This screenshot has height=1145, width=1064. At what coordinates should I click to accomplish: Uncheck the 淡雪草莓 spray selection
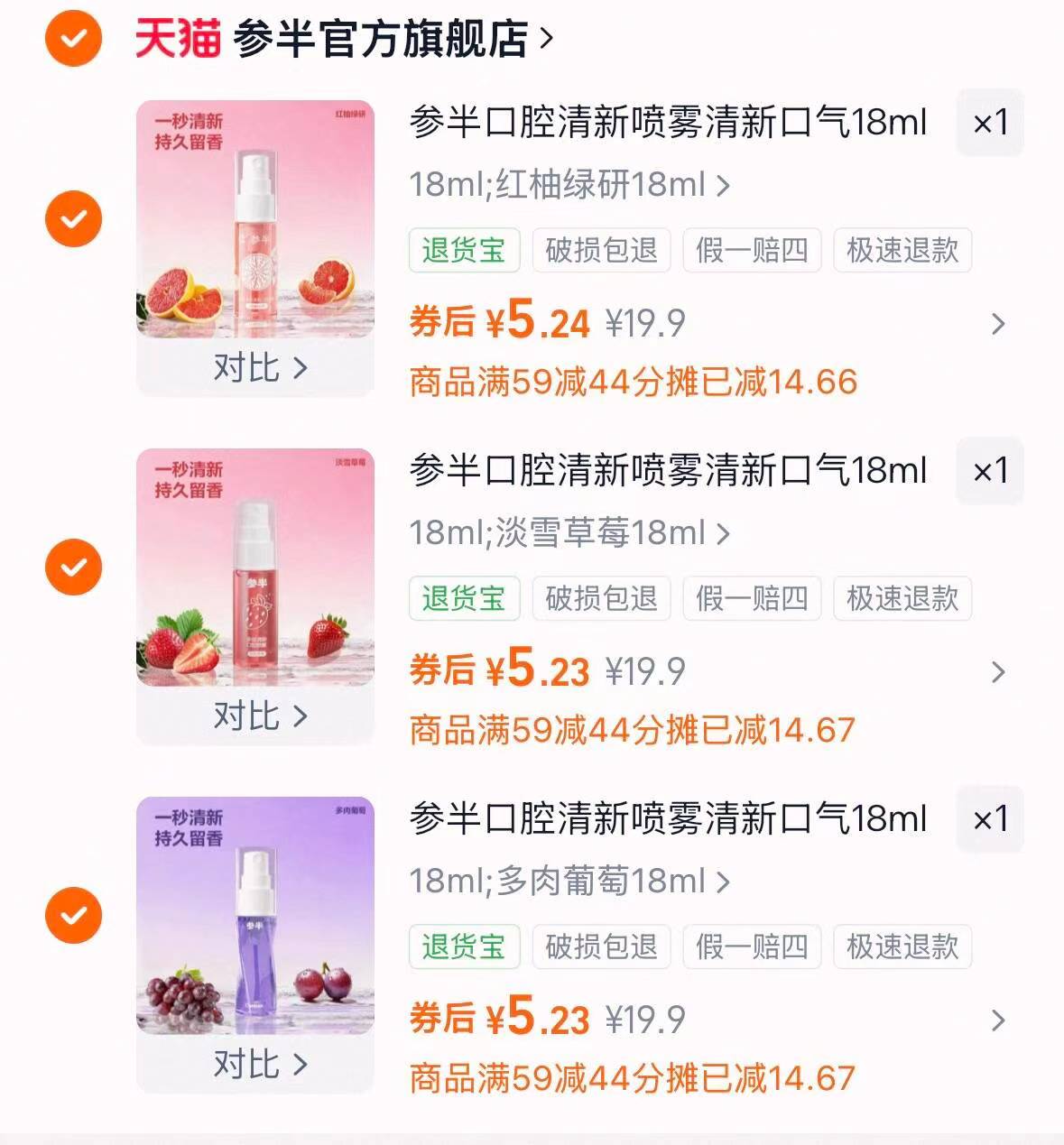pyautogui.click(x=72, y=567)
